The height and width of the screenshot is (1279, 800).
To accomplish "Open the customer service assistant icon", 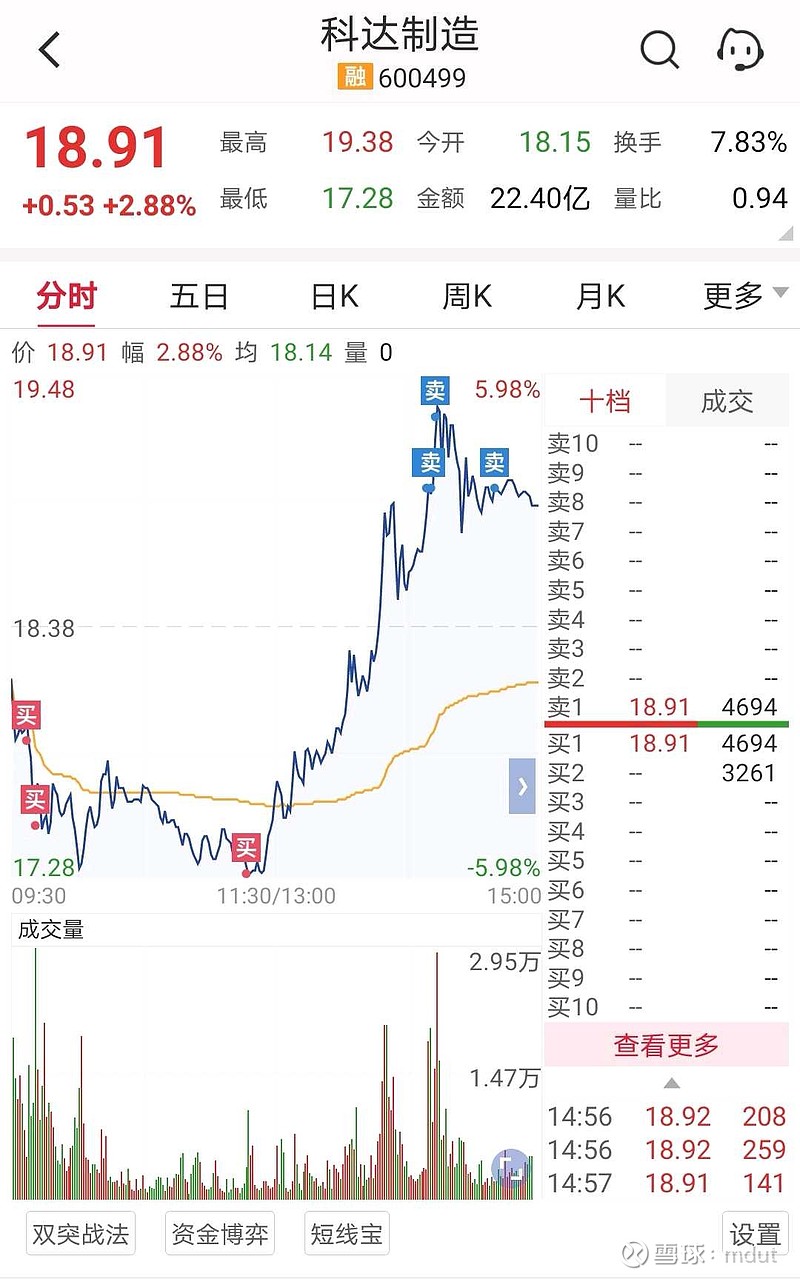I will (x=741, y=49).
